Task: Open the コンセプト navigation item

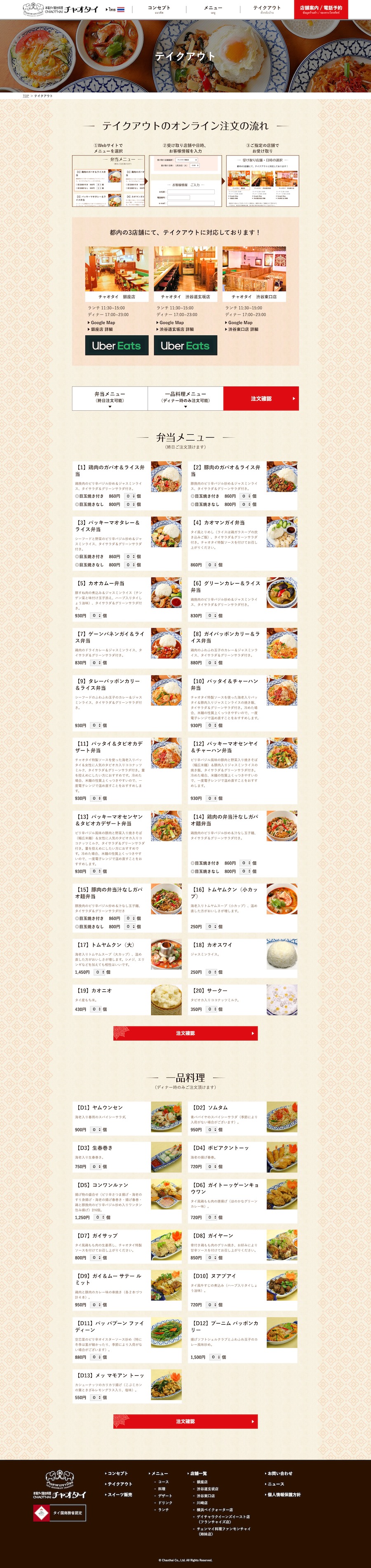Action: tap(159, 9)
